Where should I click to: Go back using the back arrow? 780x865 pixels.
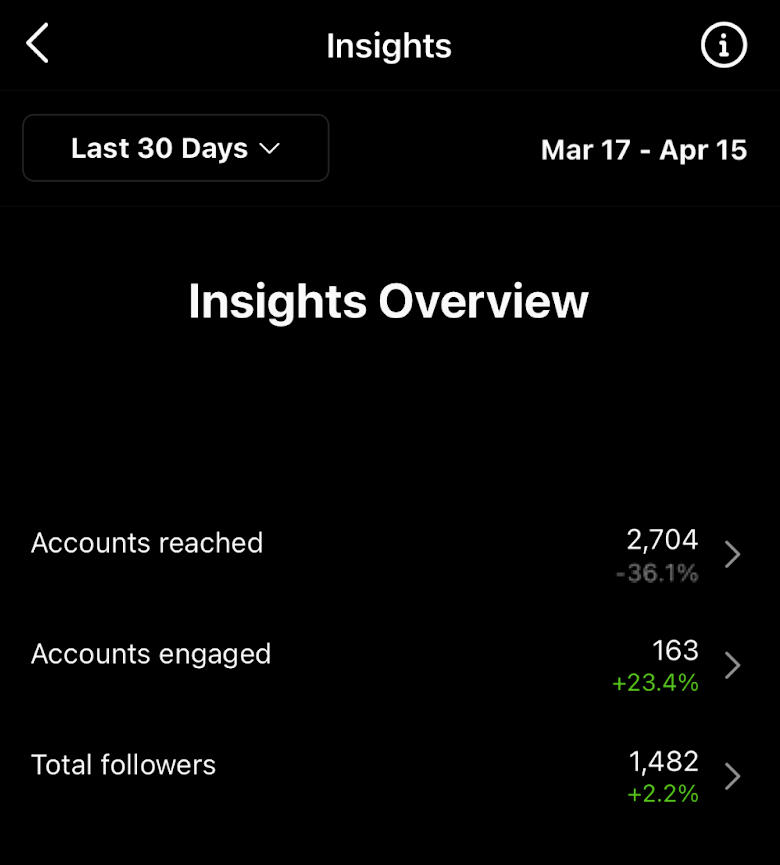pos(37,45)
